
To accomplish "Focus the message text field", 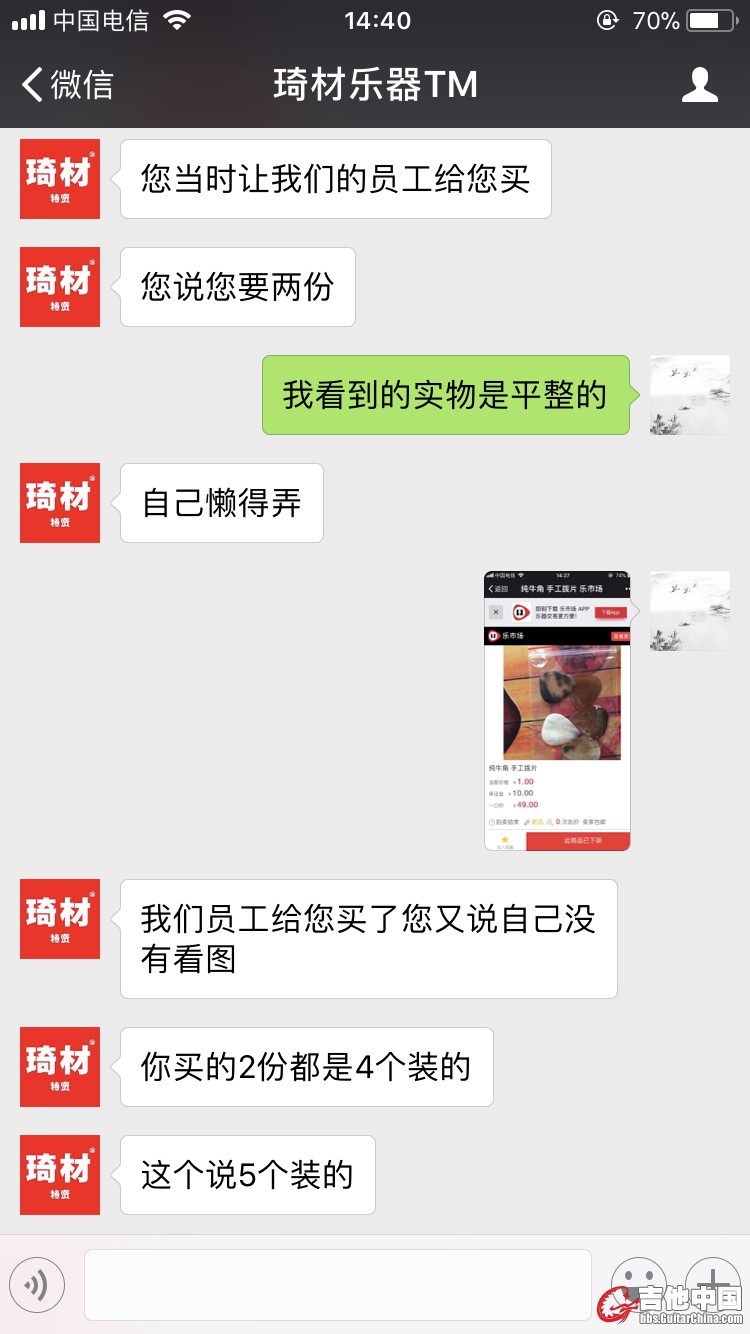I will pos(337,1285).
